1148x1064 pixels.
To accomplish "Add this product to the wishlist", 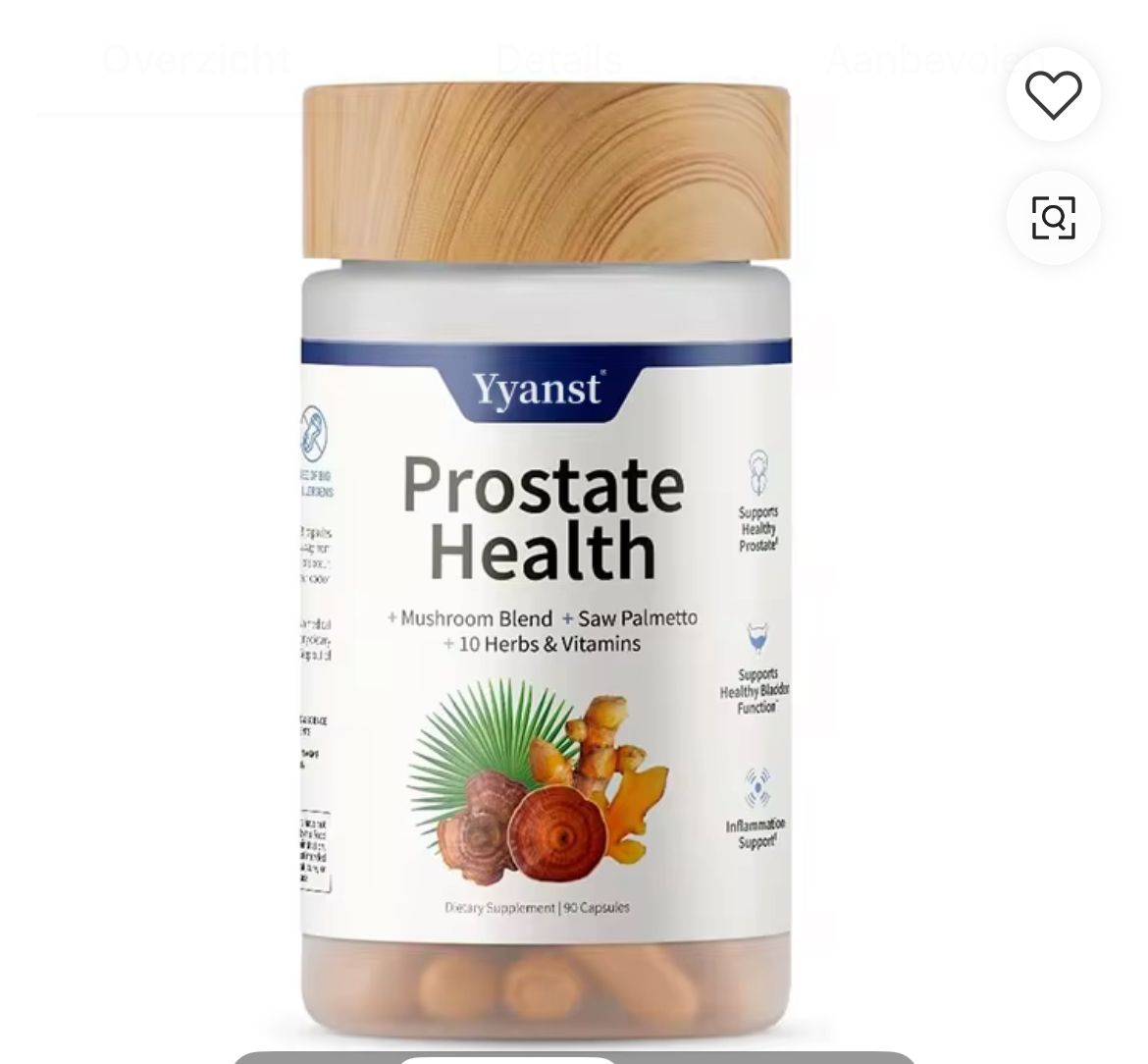I will pos(1053,95).
